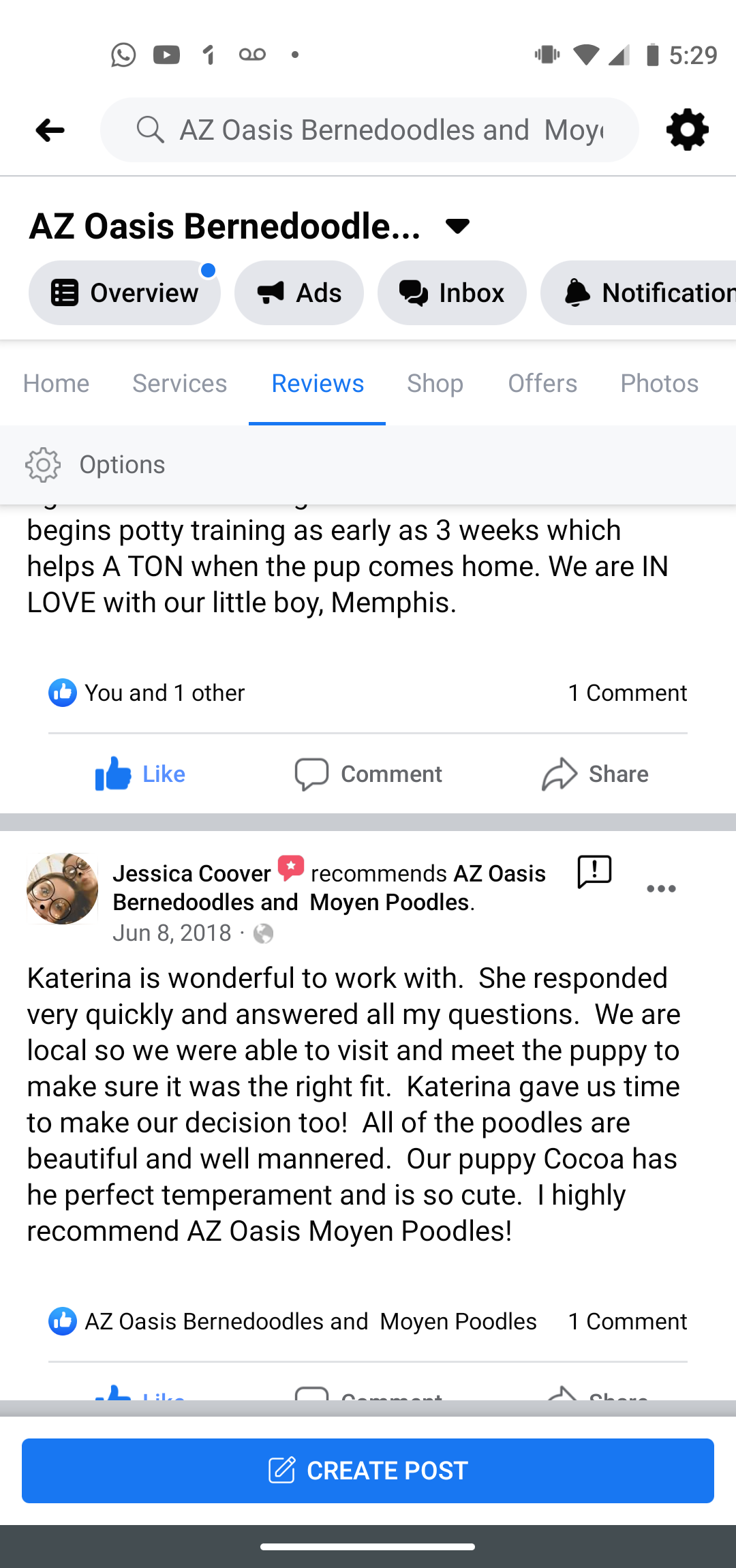Switch to the Home tab
The width and height of the screenshot is (736, 1568).
[x=56, y=383]
